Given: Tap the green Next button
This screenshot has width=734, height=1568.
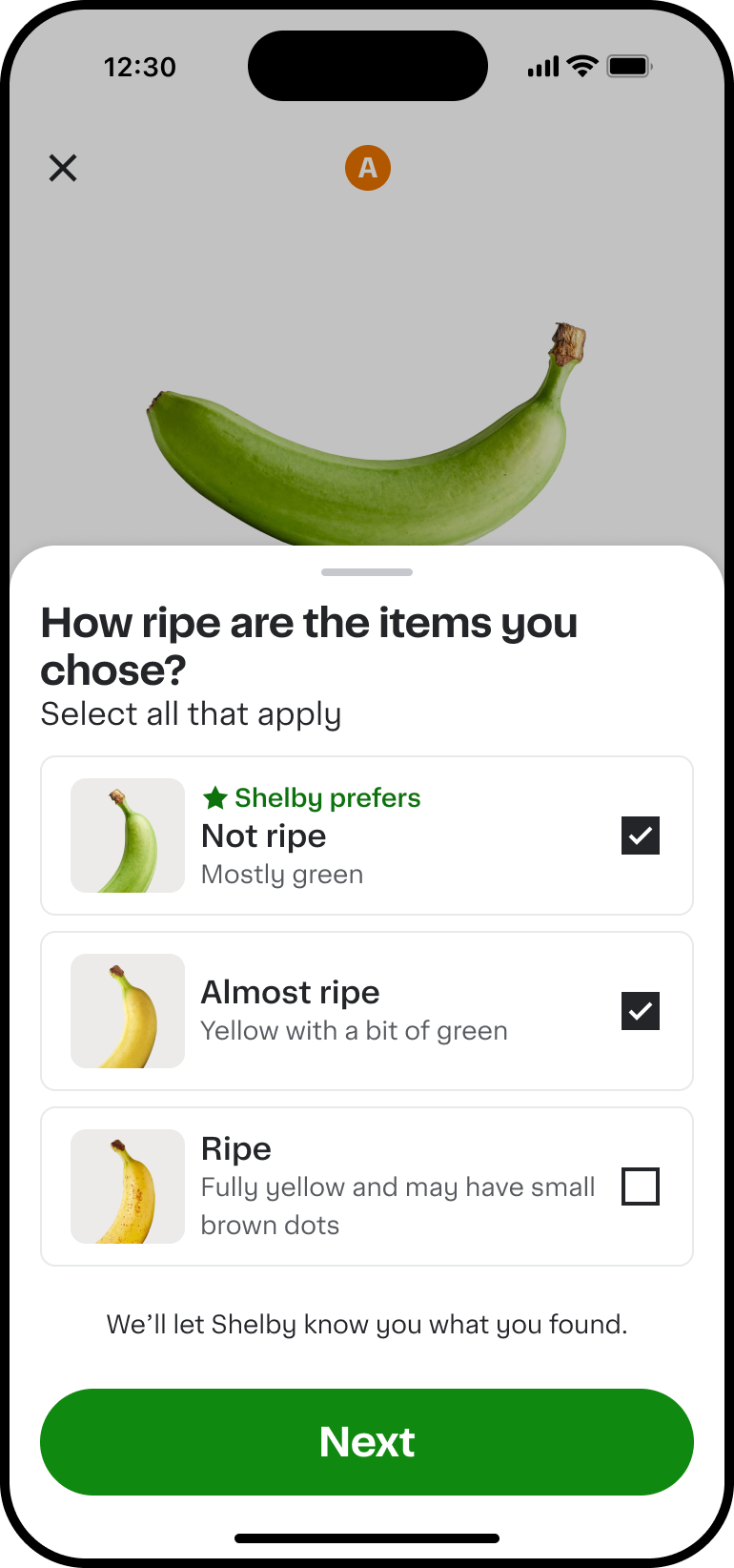Looking at the screenshot, I should (367, 1441).
